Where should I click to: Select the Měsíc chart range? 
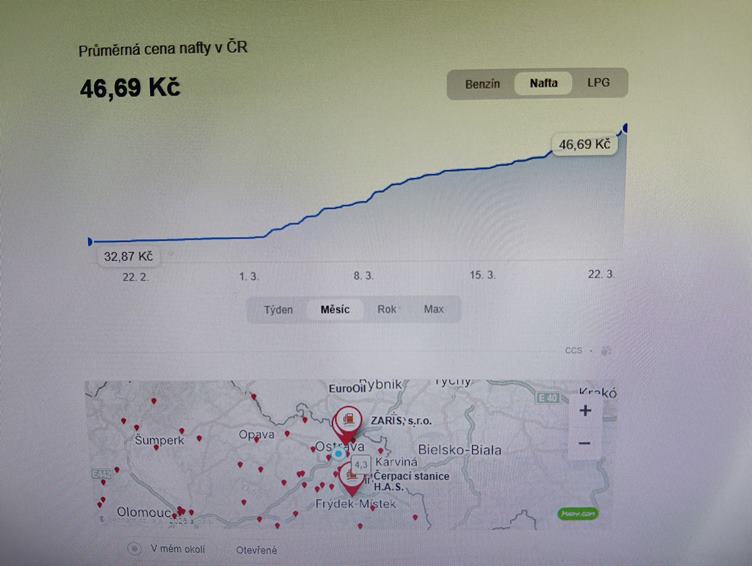(x=335, y=310)
